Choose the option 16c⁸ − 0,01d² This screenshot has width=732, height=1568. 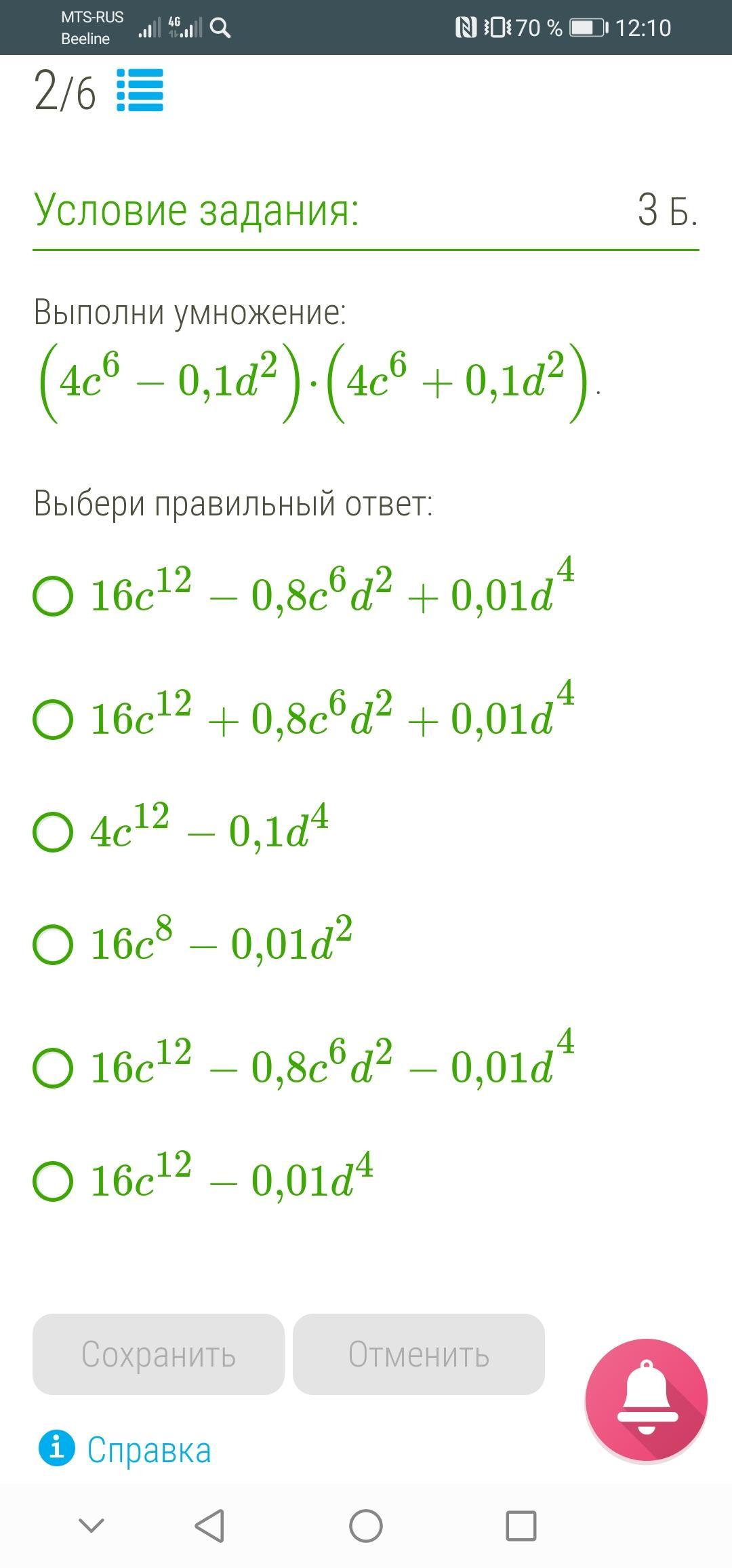(53, 944)
